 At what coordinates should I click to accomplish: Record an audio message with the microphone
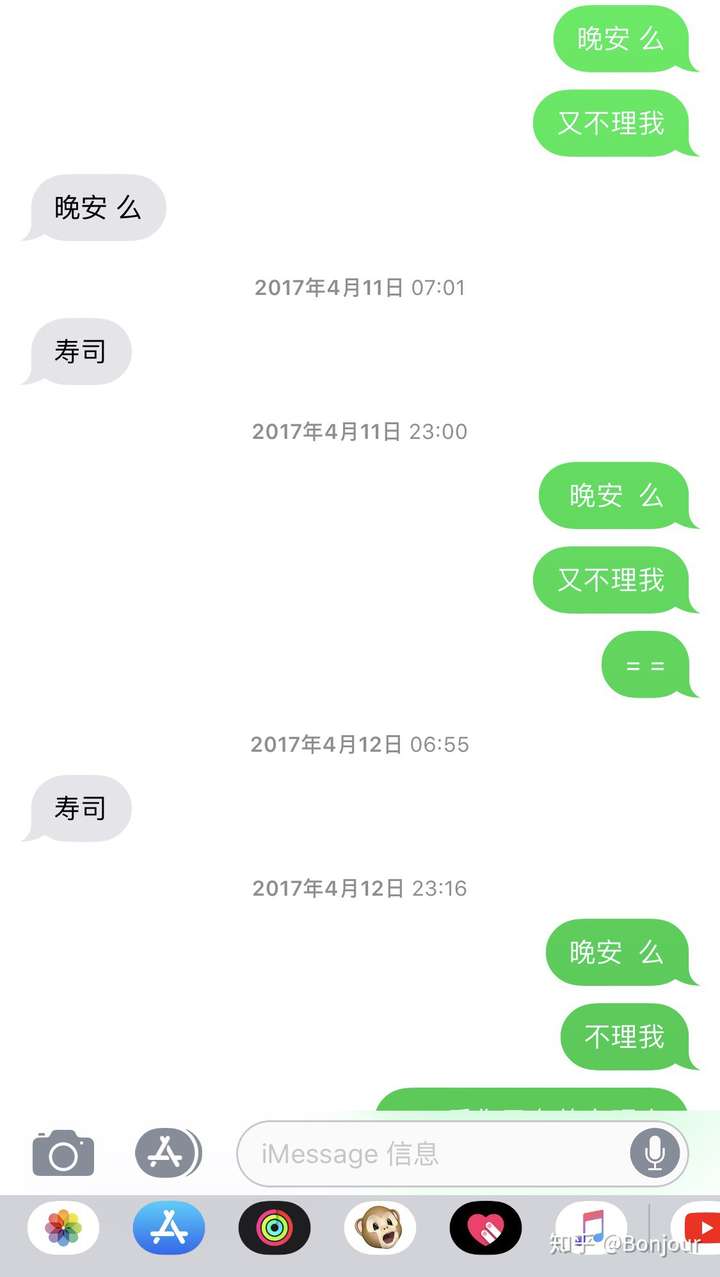tap(655, 1154)
